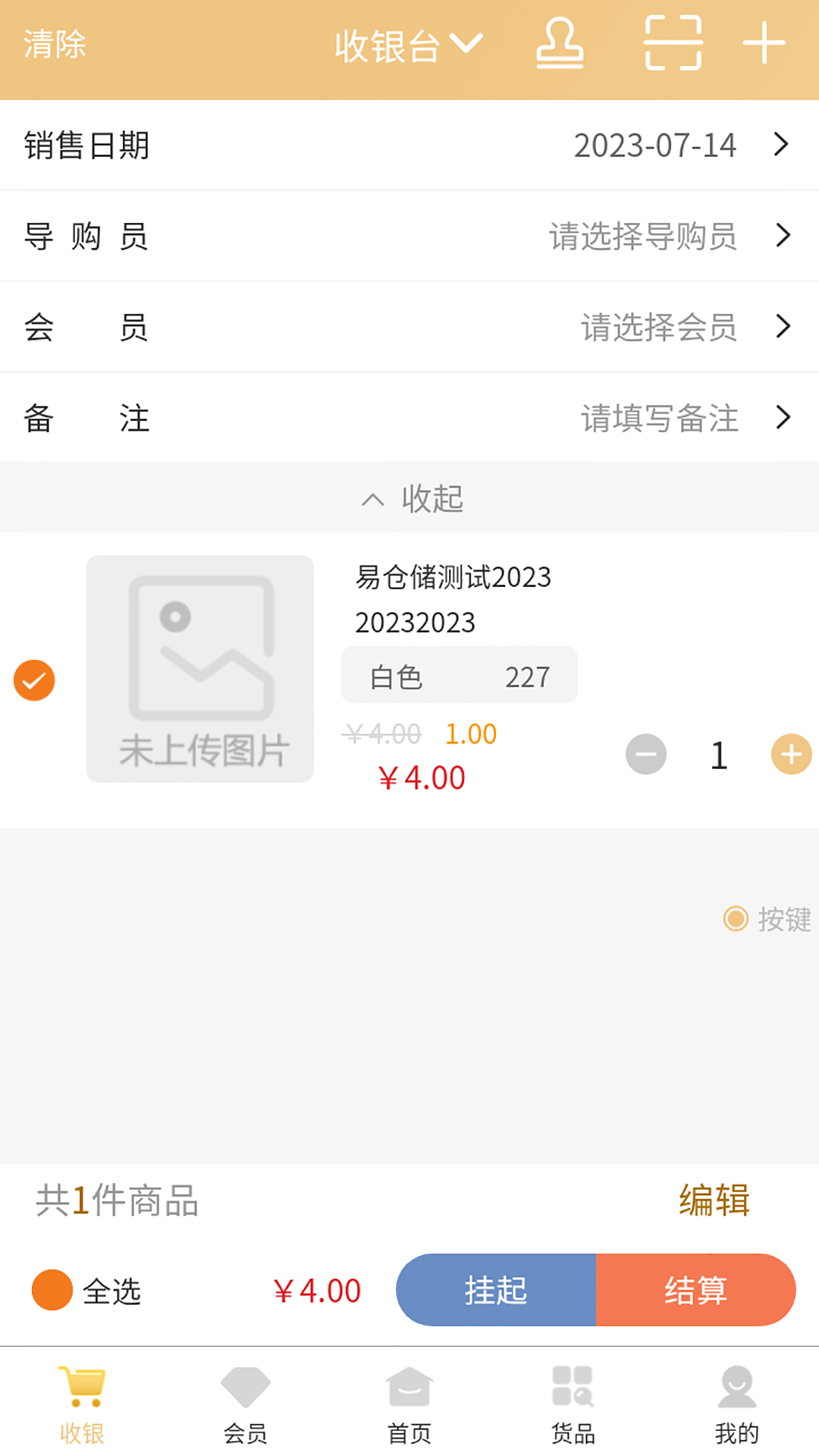The height and width of the screenshot is (1456, 819).
Task: Decrease quantity with the minus stepper
Action: click(x=646, y=755)
